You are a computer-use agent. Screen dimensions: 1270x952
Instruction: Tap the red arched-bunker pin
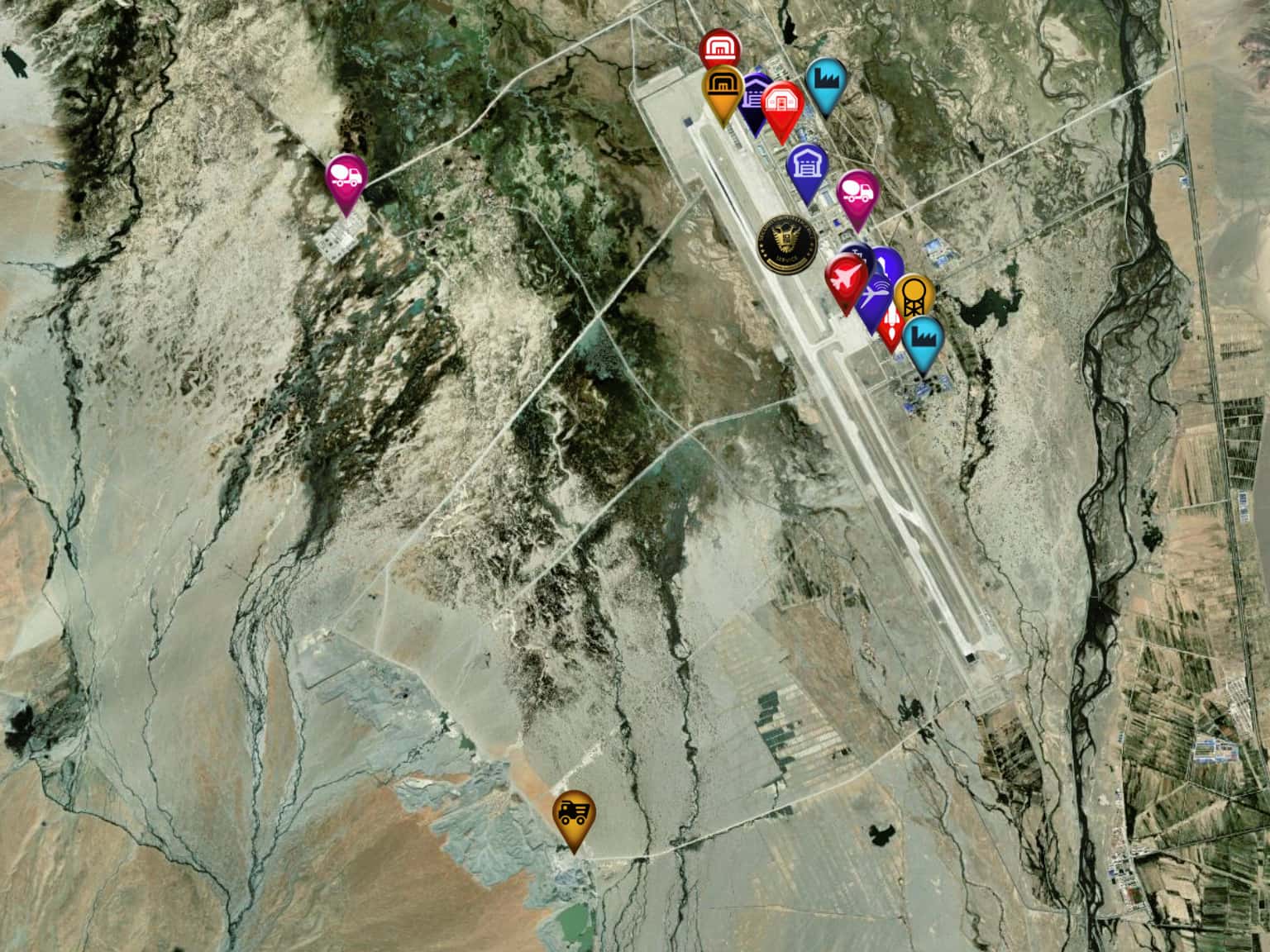pyautogui.click(x=719, y=50)
